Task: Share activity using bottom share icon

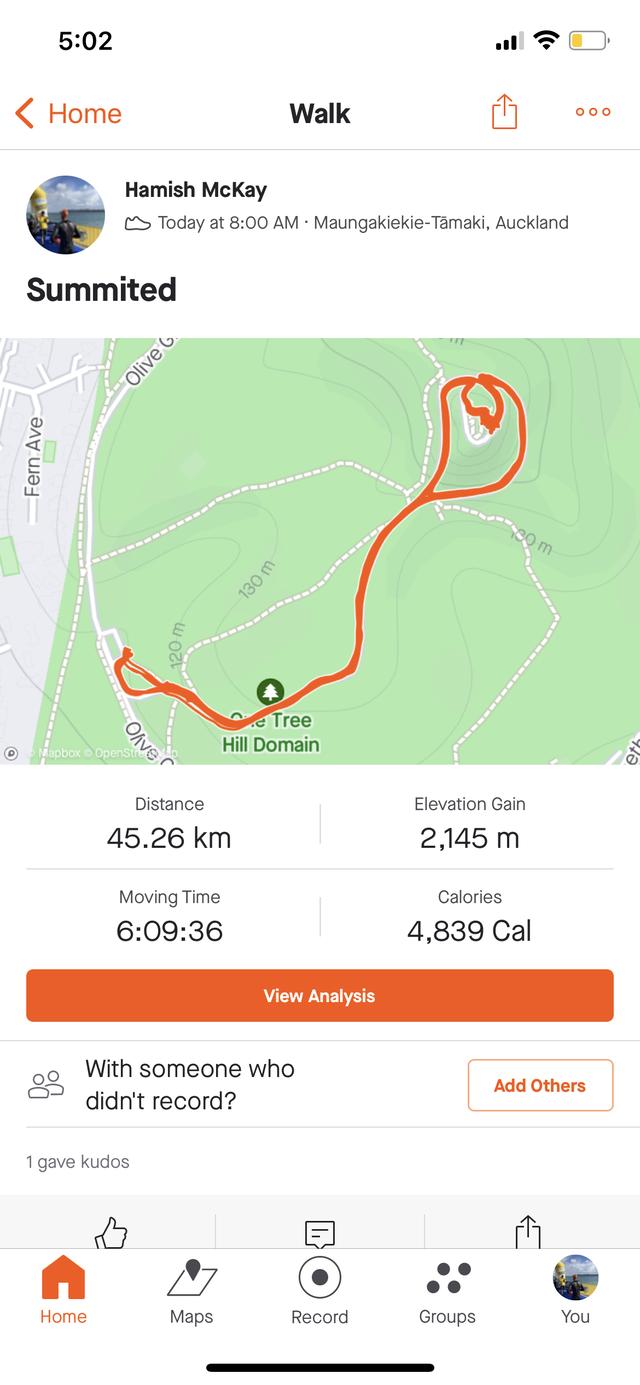Action: (x=528, y=1234)
